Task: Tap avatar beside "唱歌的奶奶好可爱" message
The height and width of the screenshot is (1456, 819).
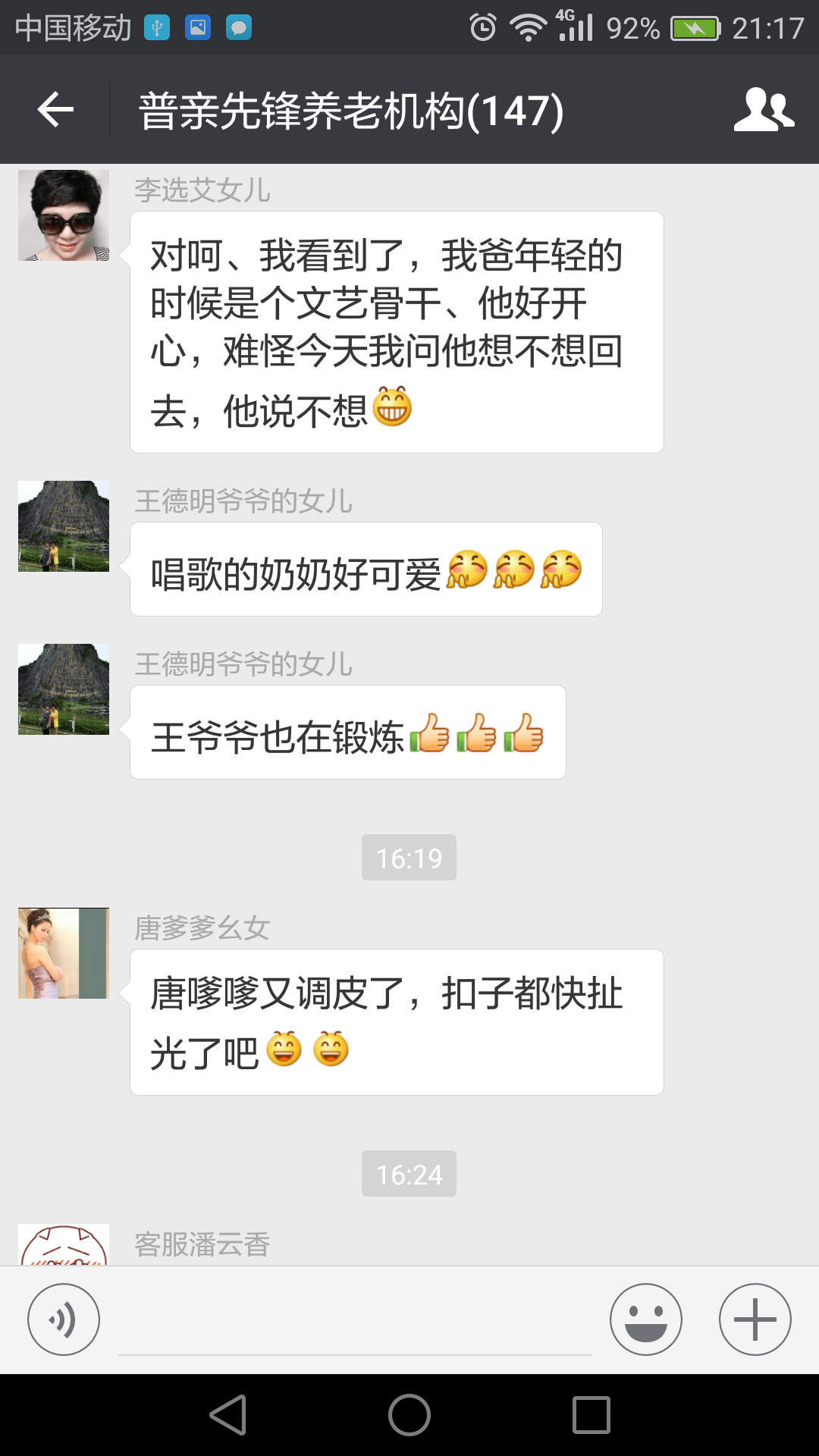Action: pos(64,526)
